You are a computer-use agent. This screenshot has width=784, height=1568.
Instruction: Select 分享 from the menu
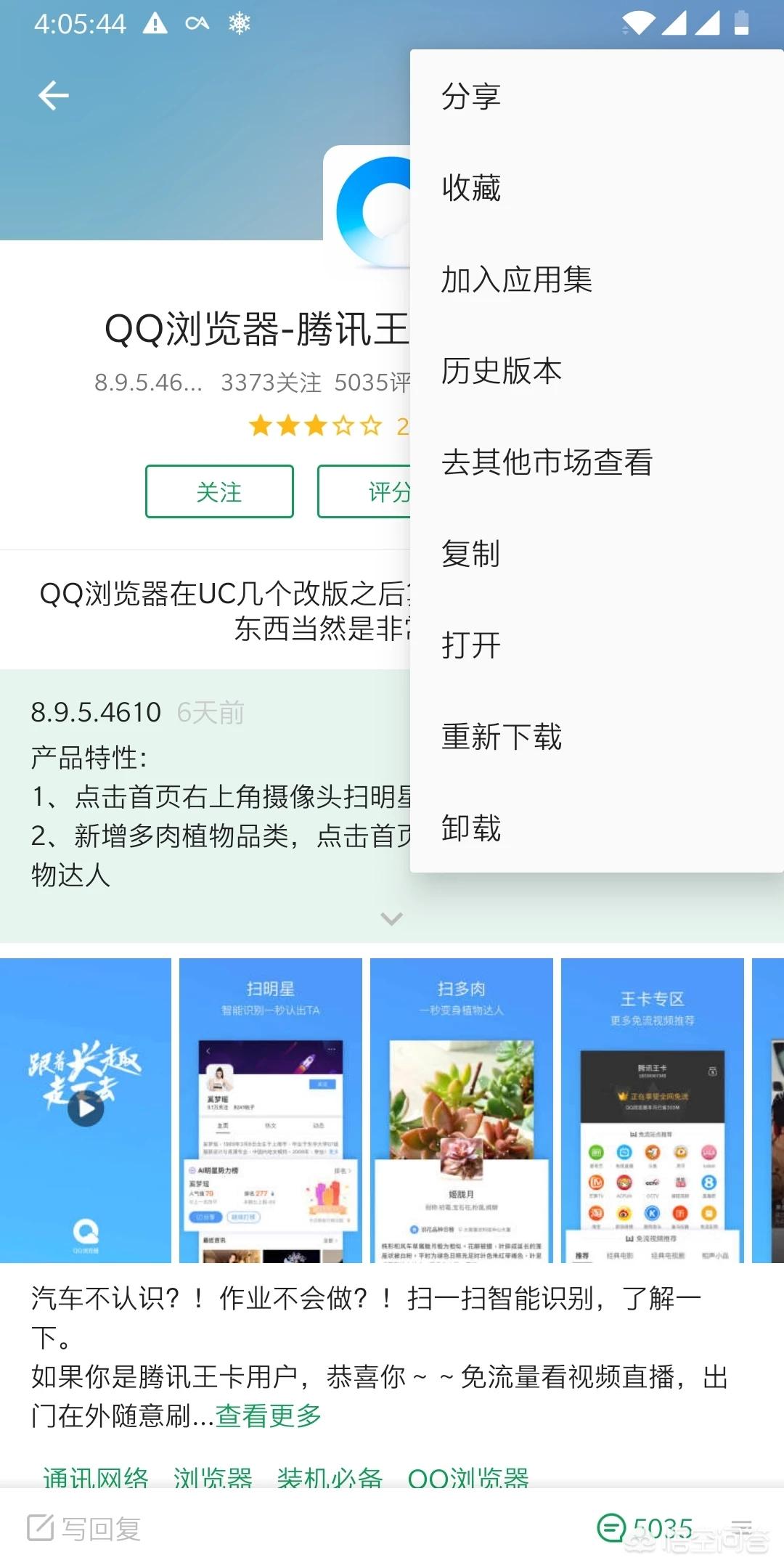click(x=597, y=96)
